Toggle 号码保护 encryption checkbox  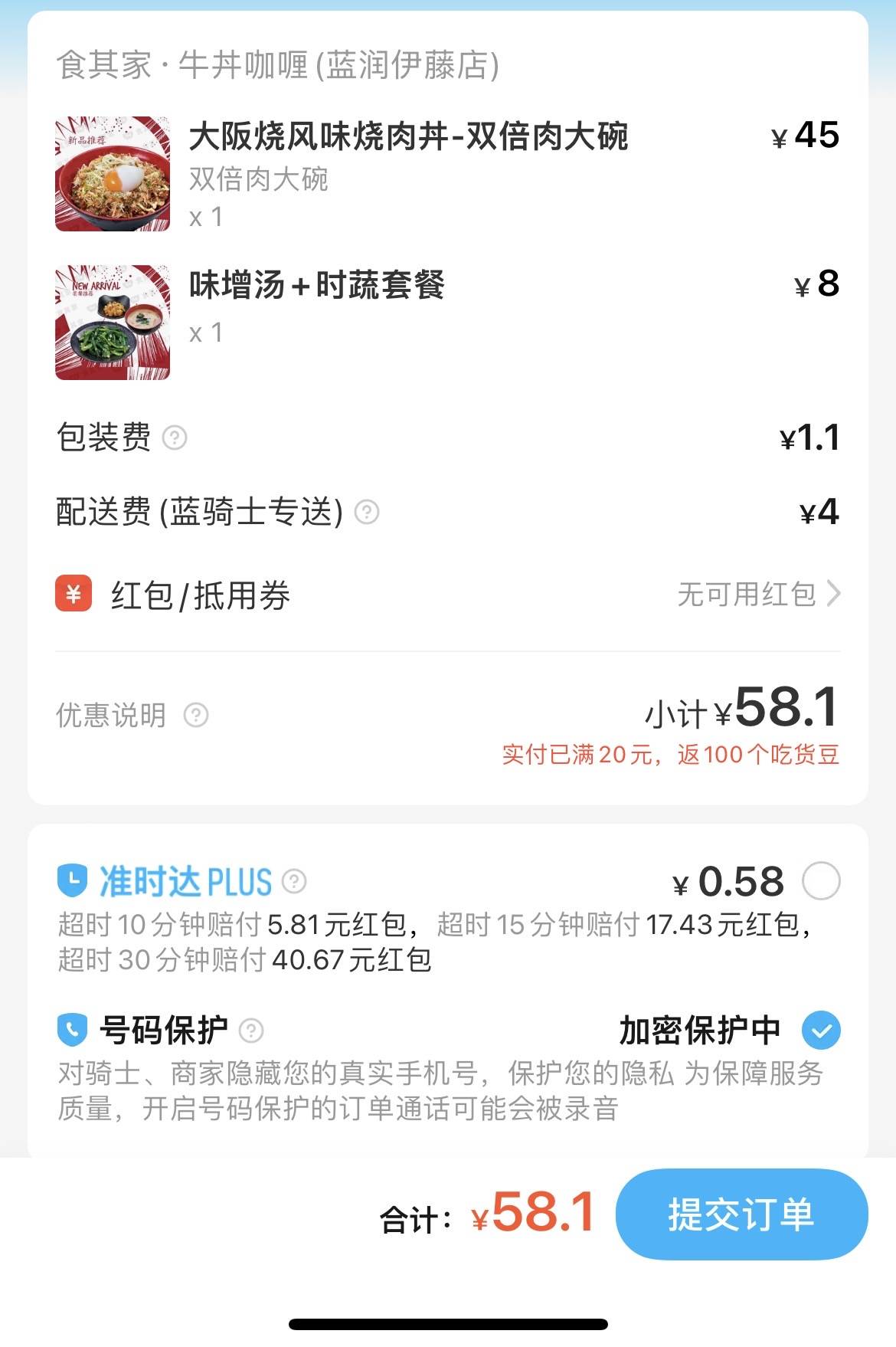click(821, 1031)
